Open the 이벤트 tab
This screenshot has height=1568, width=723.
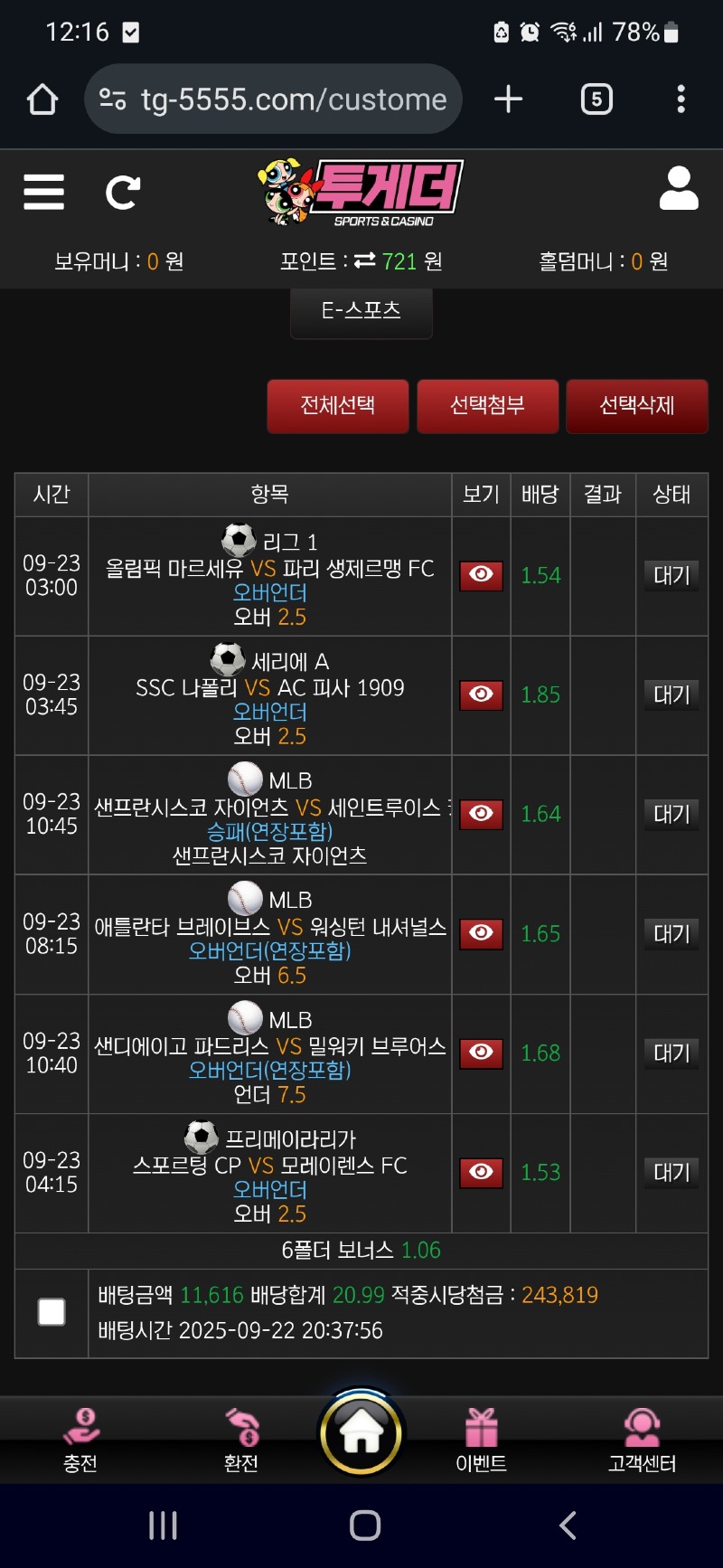pos(481,1440)
